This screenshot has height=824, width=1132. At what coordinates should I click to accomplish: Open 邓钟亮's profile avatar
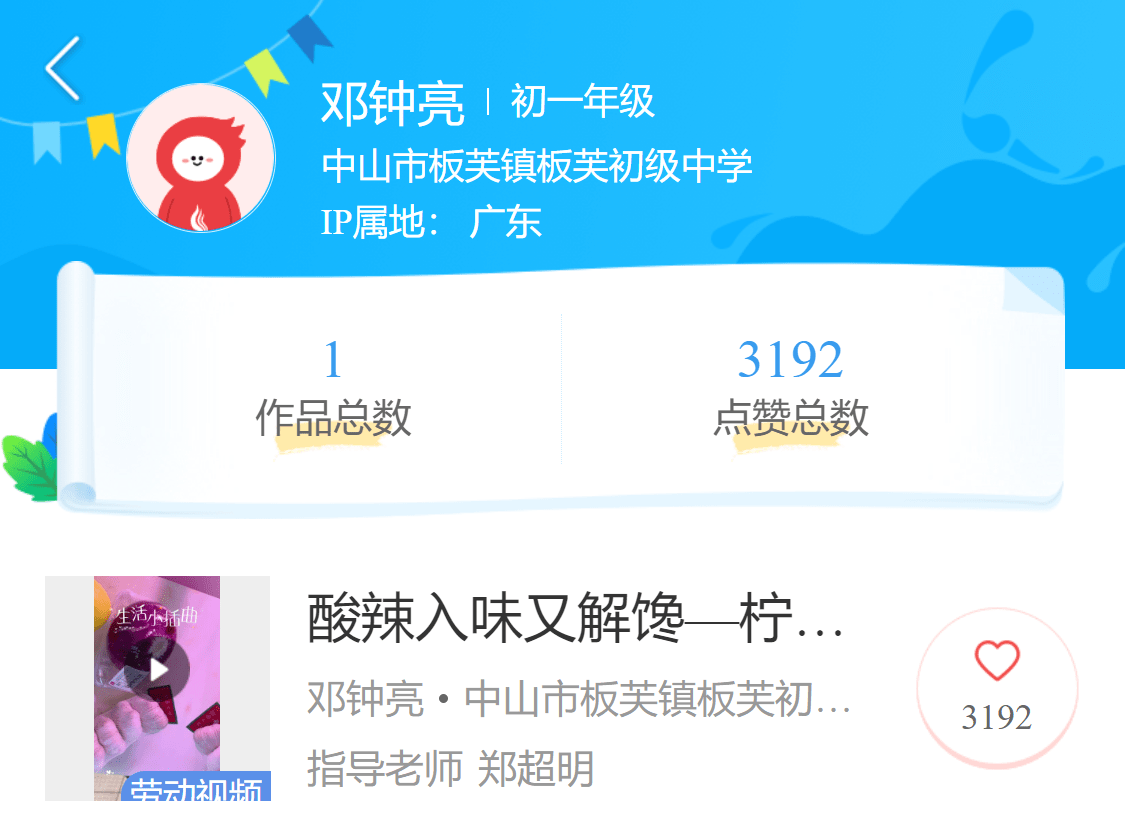point(201,157)
